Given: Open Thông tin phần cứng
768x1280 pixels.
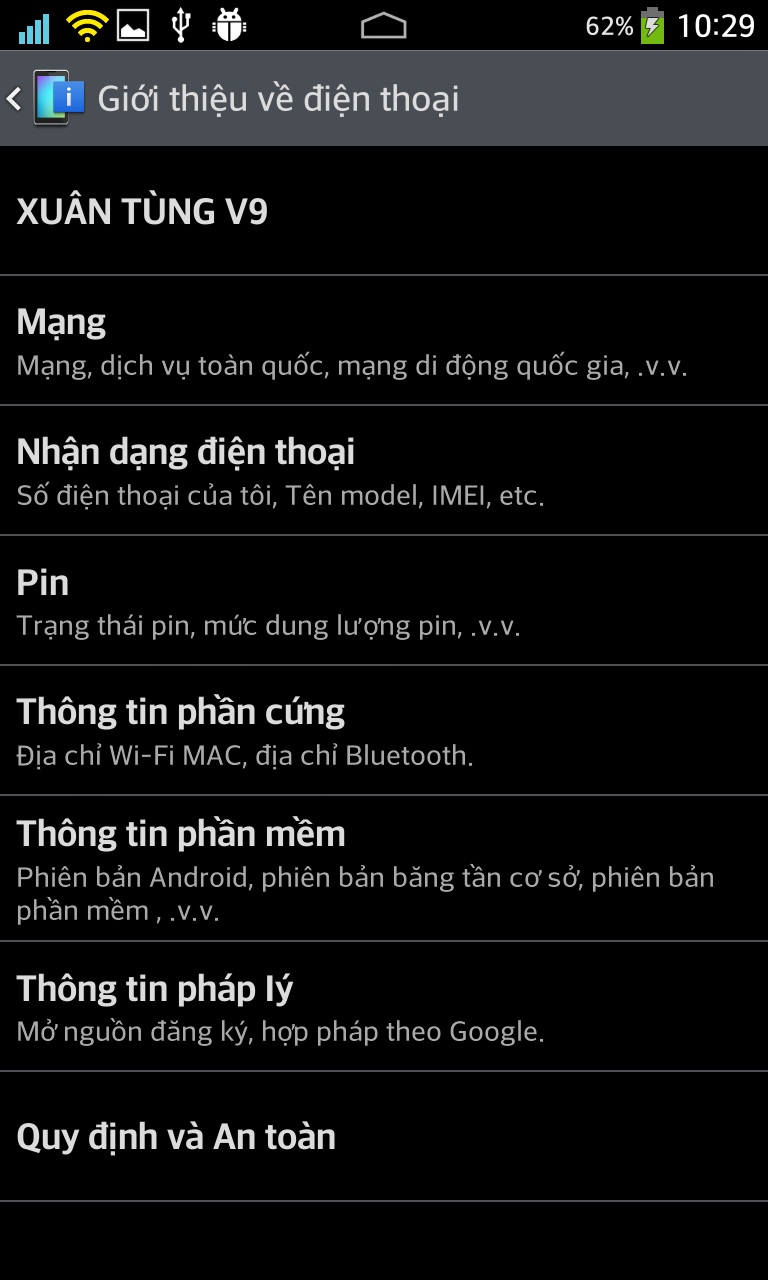Looking at the screenshot, I should [384, 731].
